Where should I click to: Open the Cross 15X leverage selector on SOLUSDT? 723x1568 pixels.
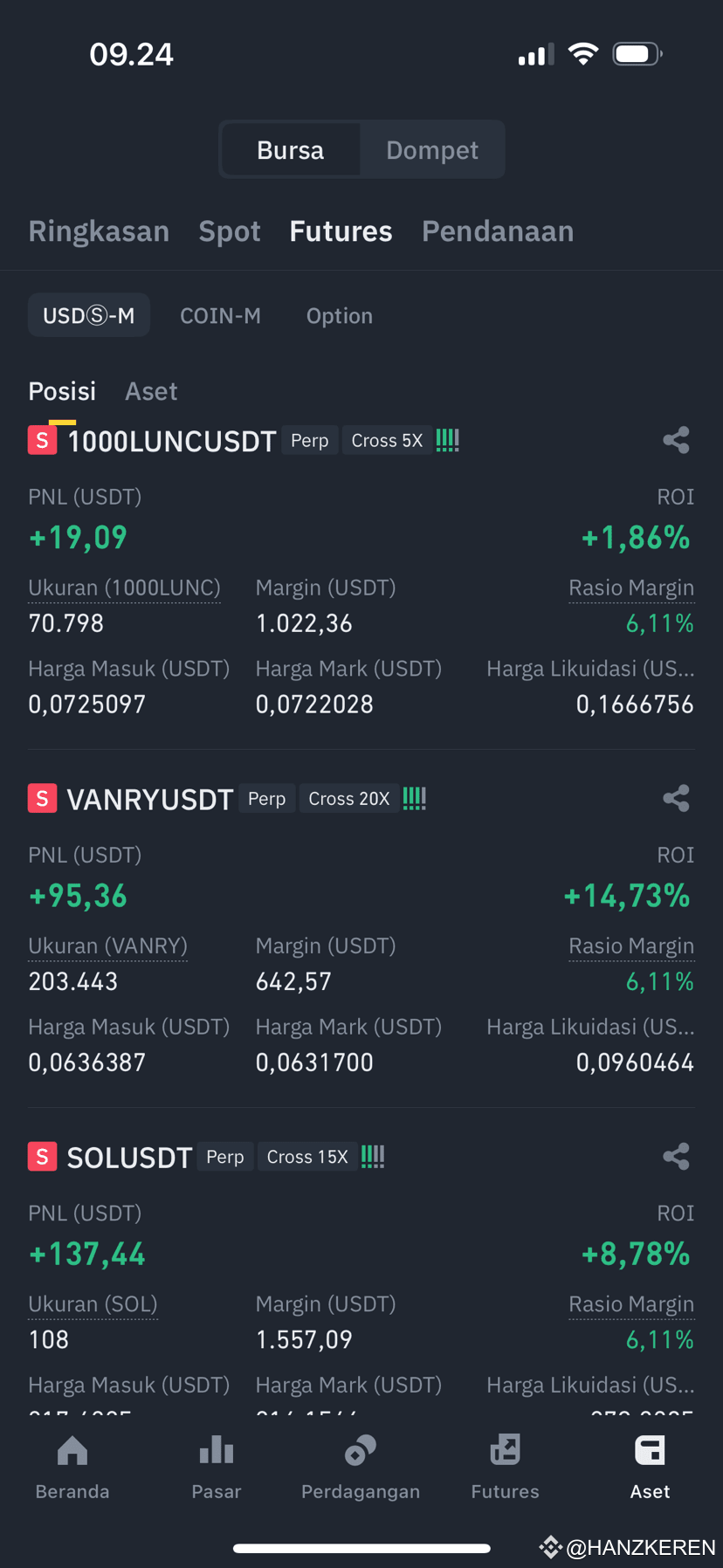[x=306, y=1156]
